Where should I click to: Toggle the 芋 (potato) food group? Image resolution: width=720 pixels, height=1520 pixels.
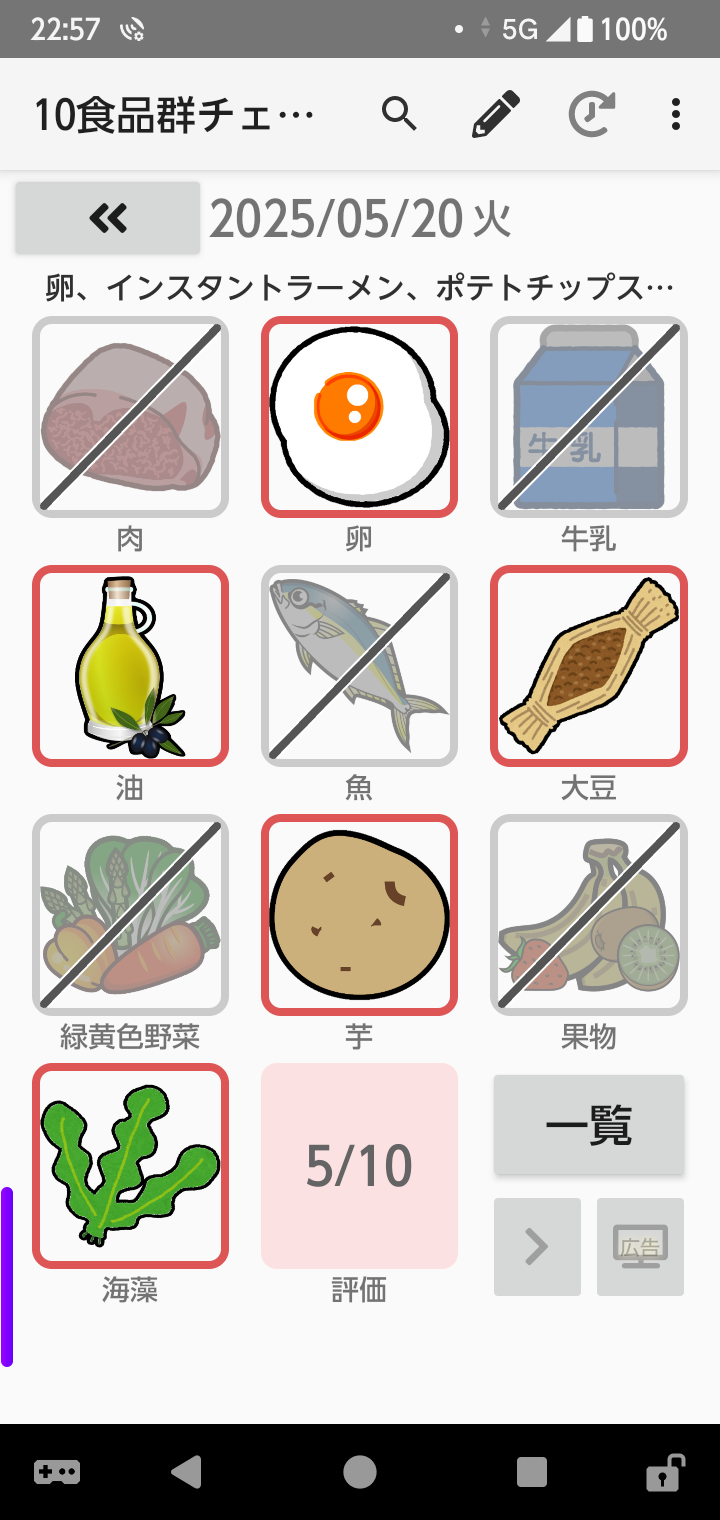[360, 915]
